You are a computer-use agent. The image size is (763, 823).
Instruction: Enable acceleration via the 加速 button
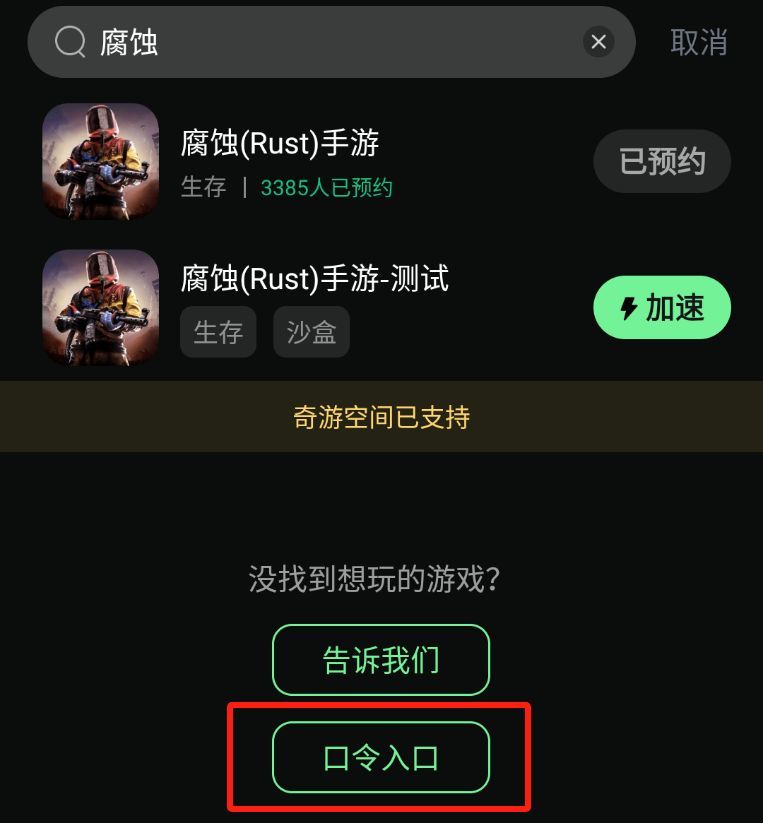coord(662,307)
